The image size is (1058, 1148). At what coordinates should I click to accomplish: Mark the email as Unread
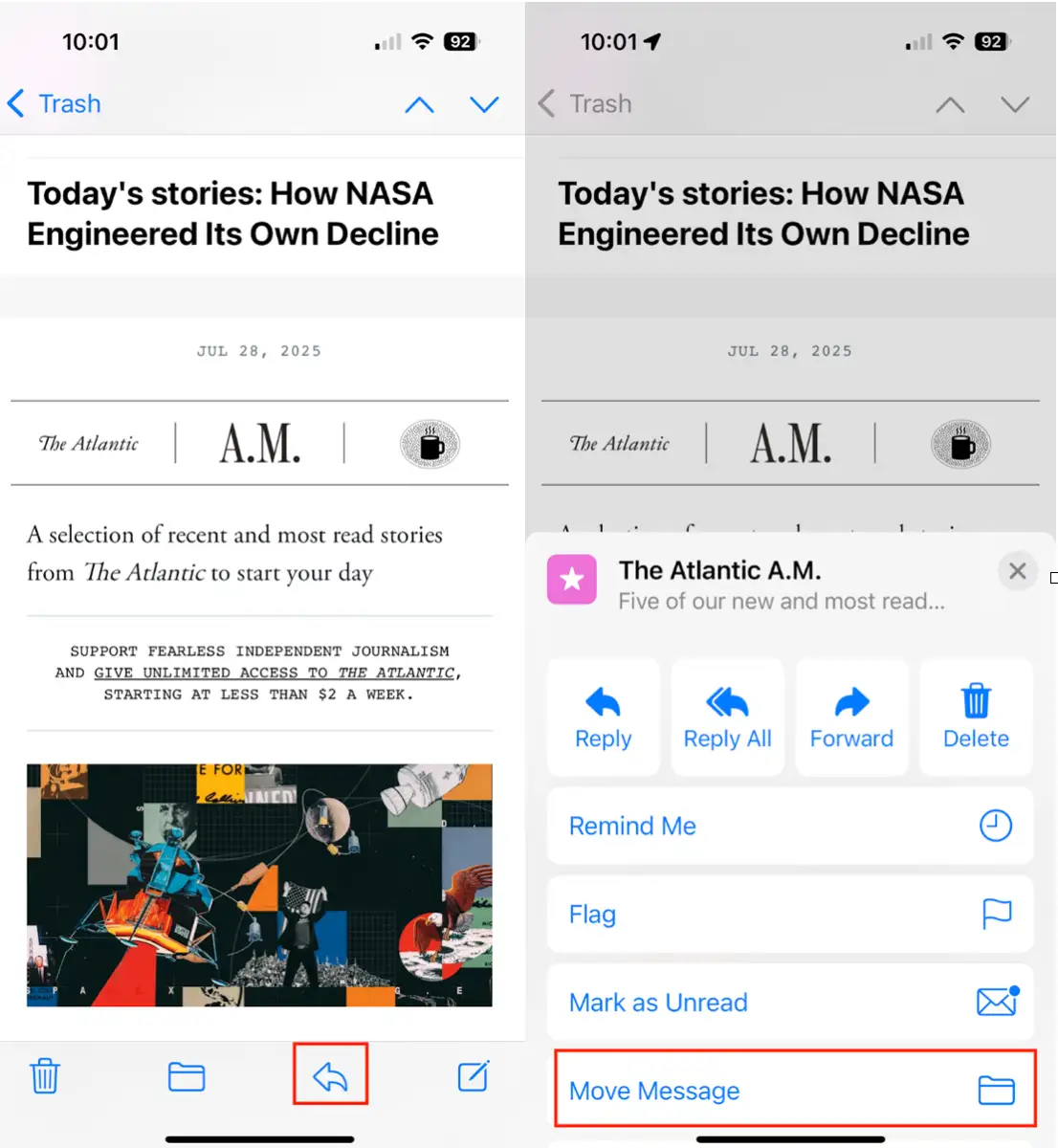click(x=790, y=1003)
